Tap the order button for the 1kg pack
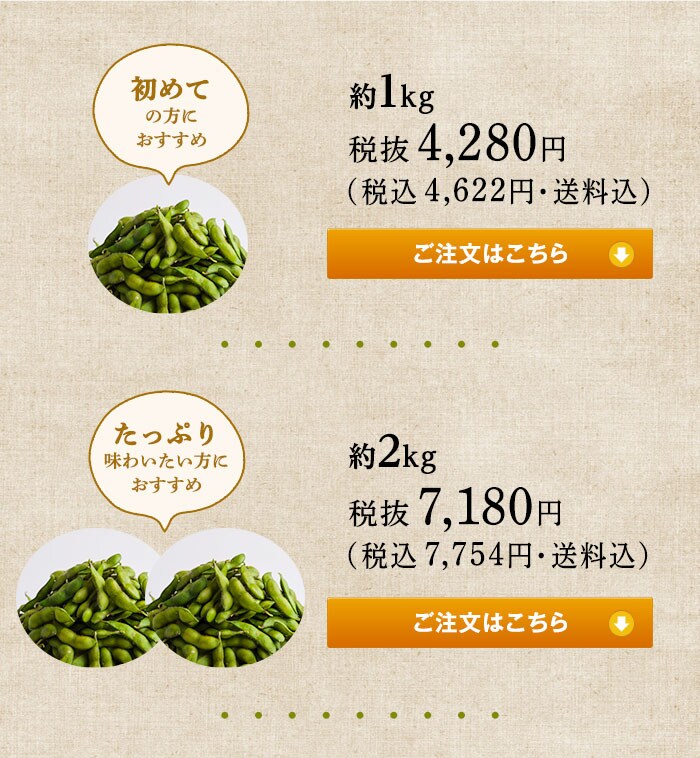 [x=489, y=254]
